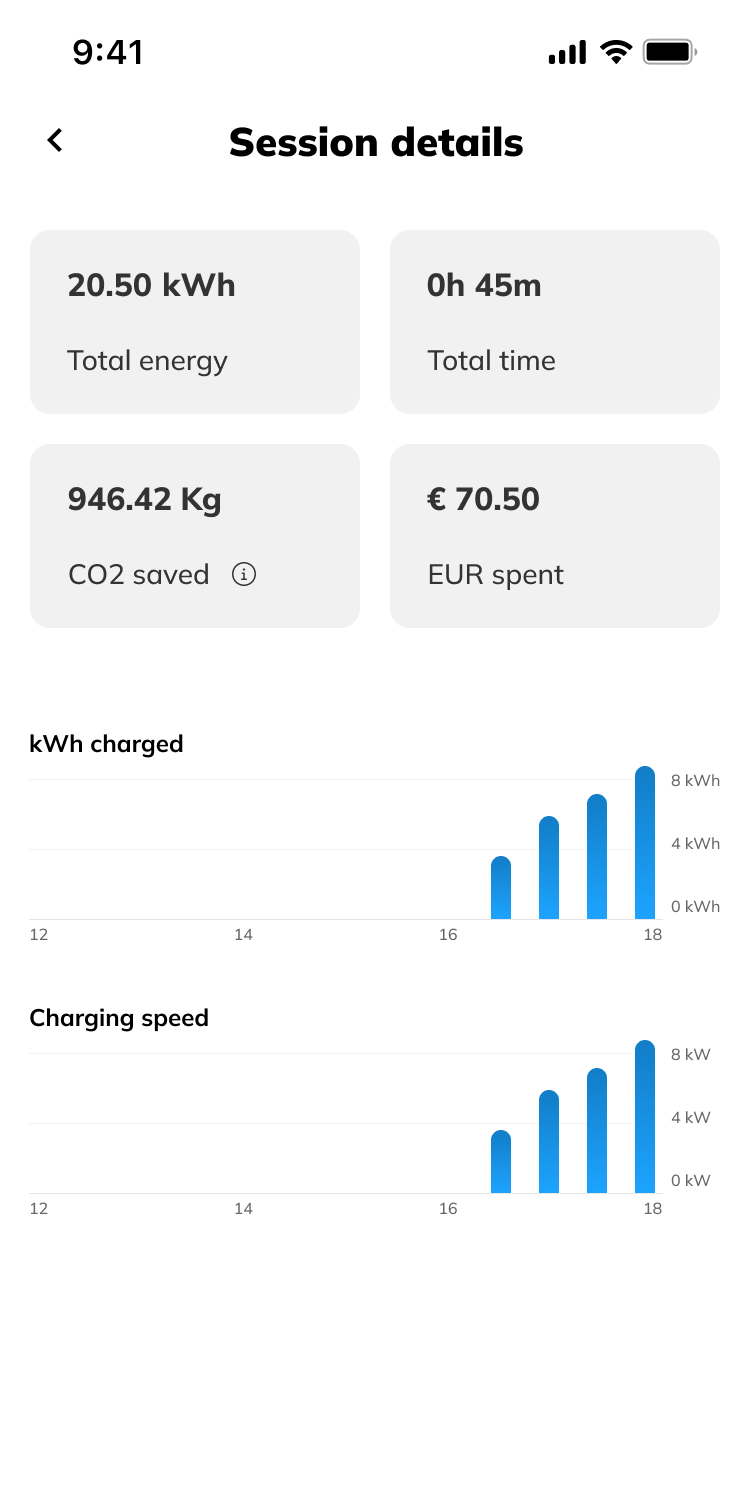Open the CO2 saved info icon
The height and width of the screenshot is (1506, 750).
244,574
